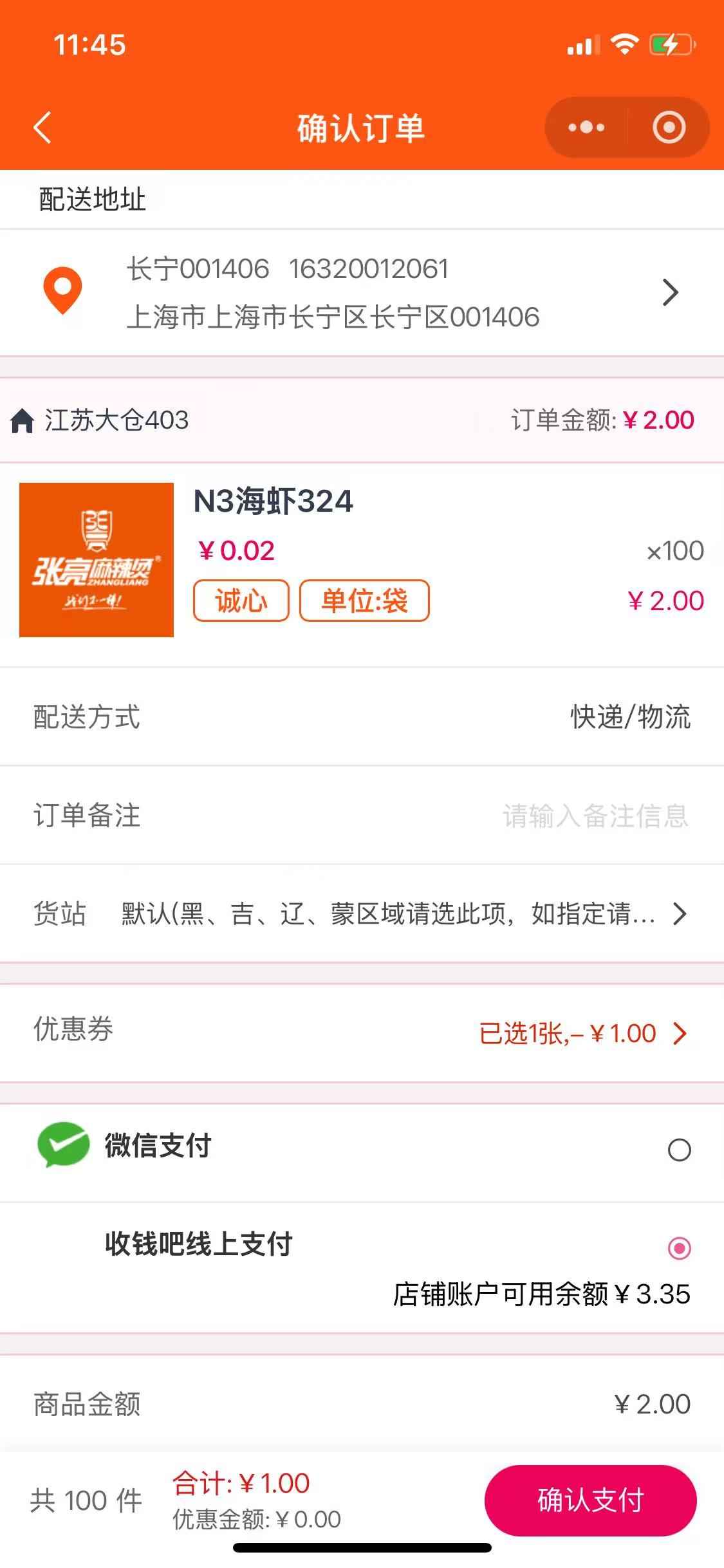Select 微信支付 as the payment method
The height and width of the screenshot is (1568, 724).
[679, 1150]
